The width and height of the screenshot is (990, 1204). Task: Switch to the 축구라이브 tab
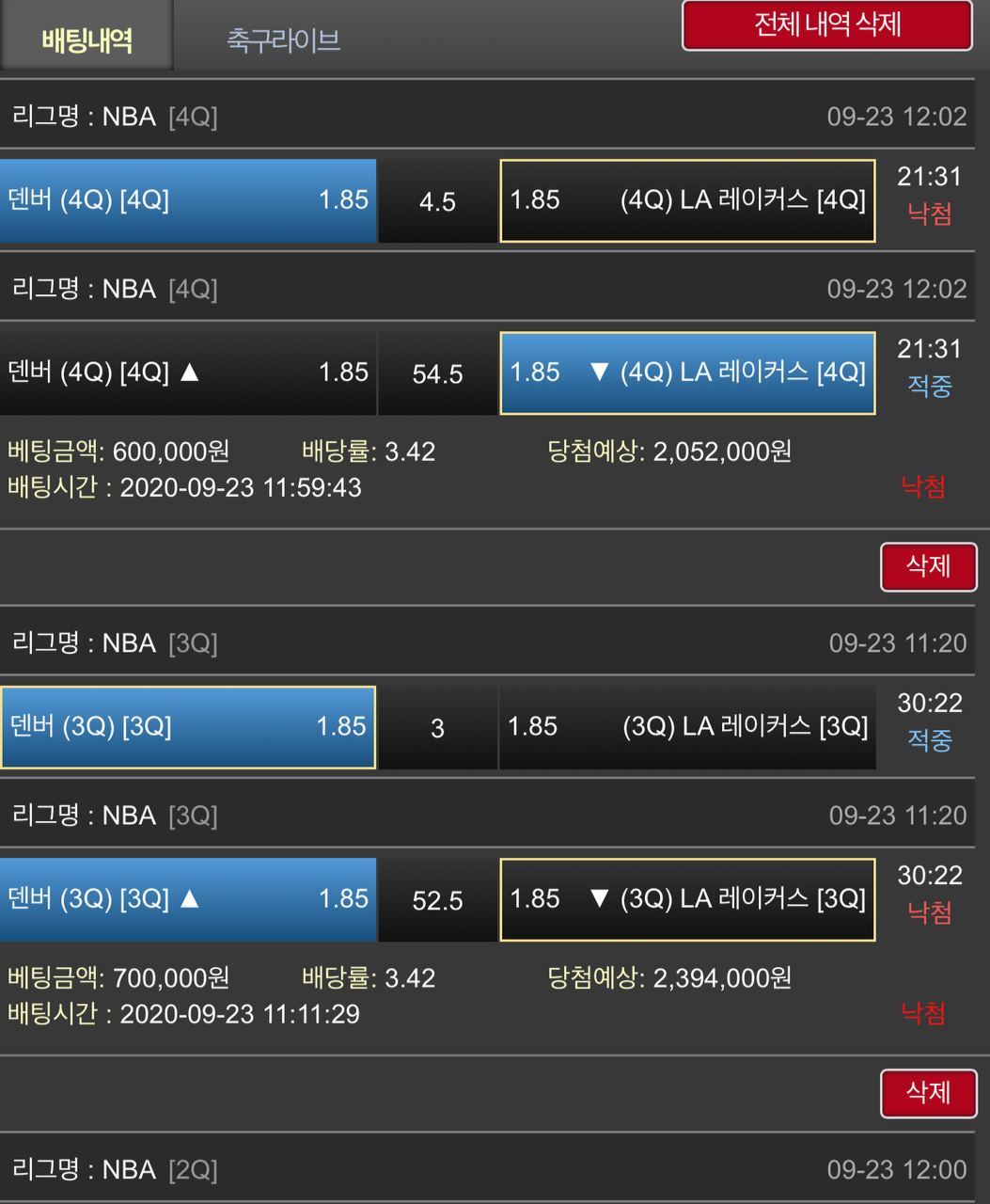[283, 40]
